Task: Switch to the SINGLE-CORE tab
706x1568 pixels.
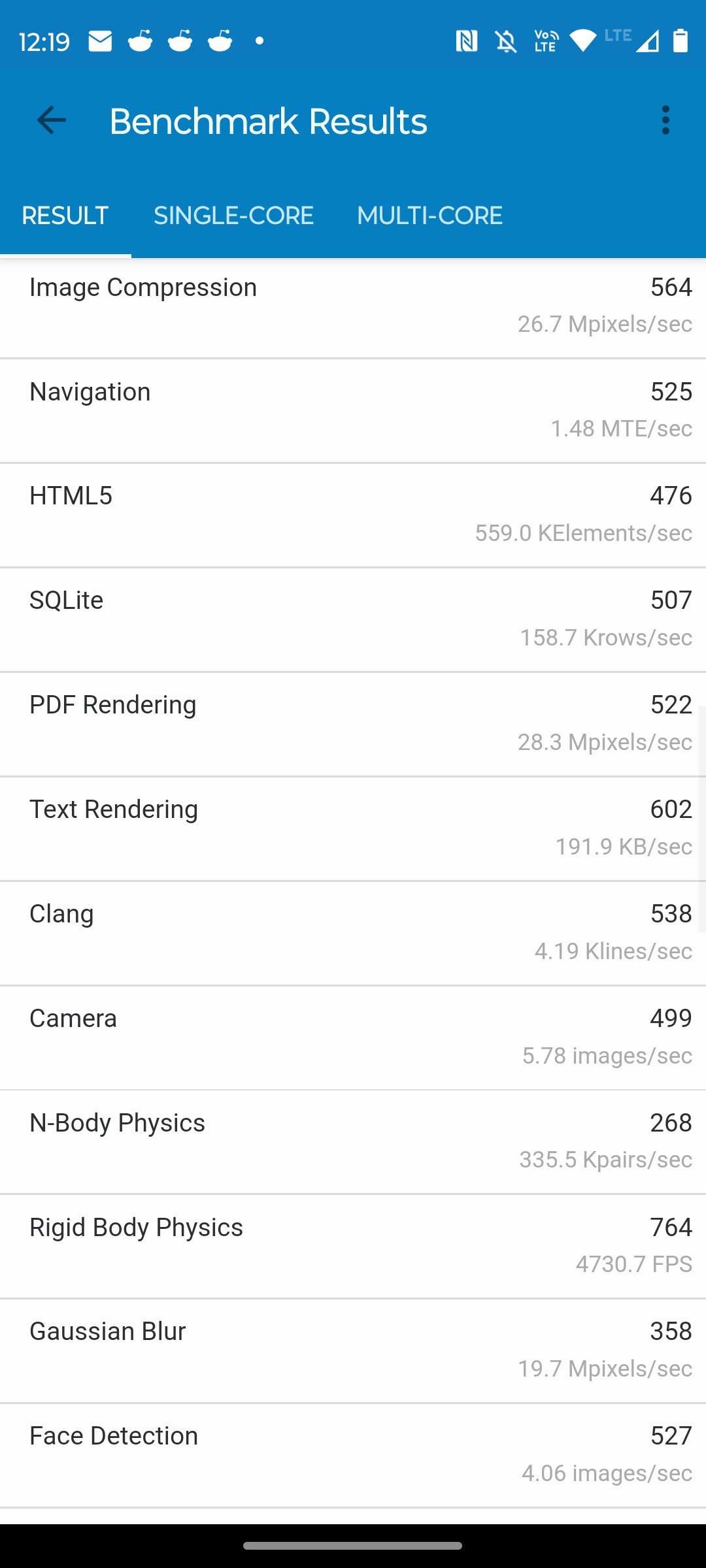Action: pos(233,216)
